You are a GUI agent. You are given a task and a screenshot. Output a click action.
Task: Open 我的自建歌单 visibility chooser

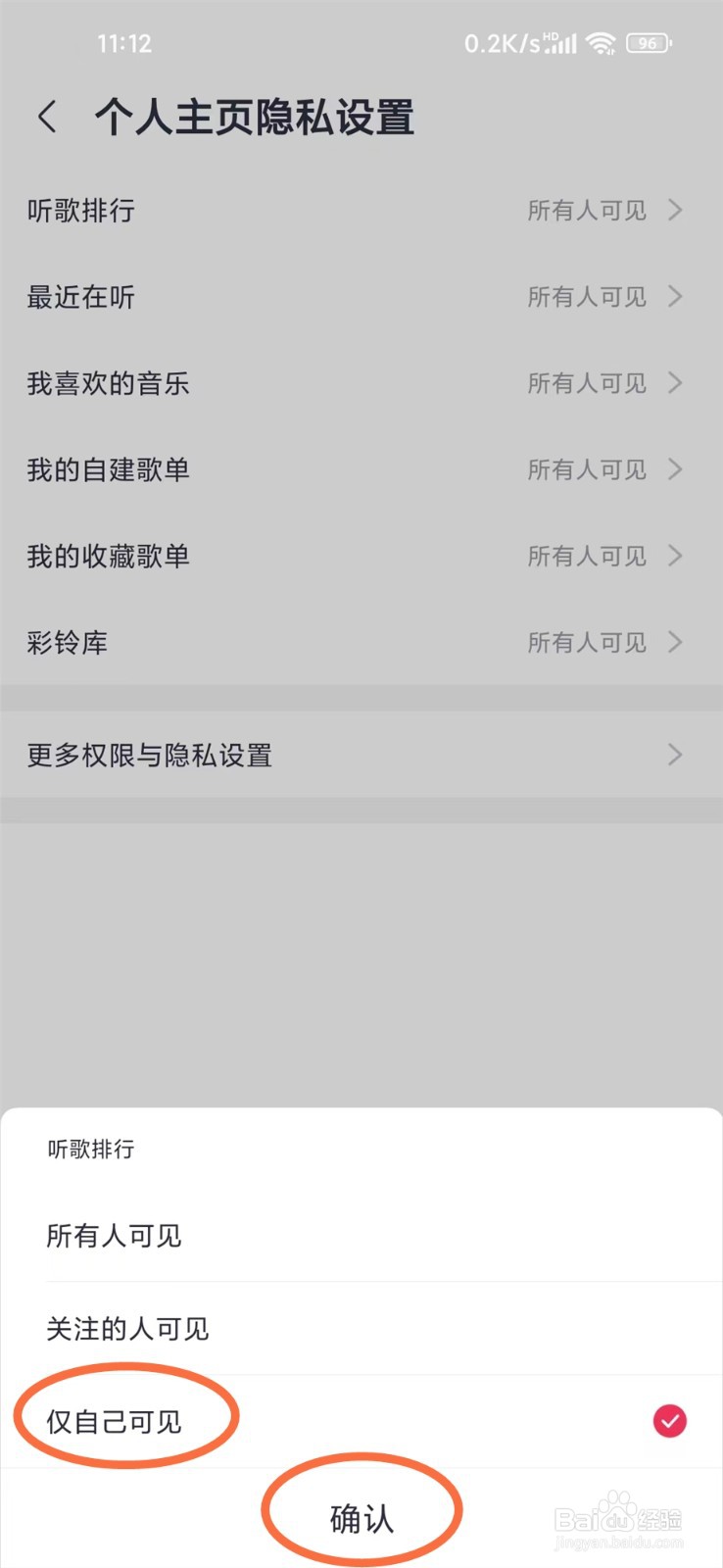pyautogui.click(x=361, y=469)
